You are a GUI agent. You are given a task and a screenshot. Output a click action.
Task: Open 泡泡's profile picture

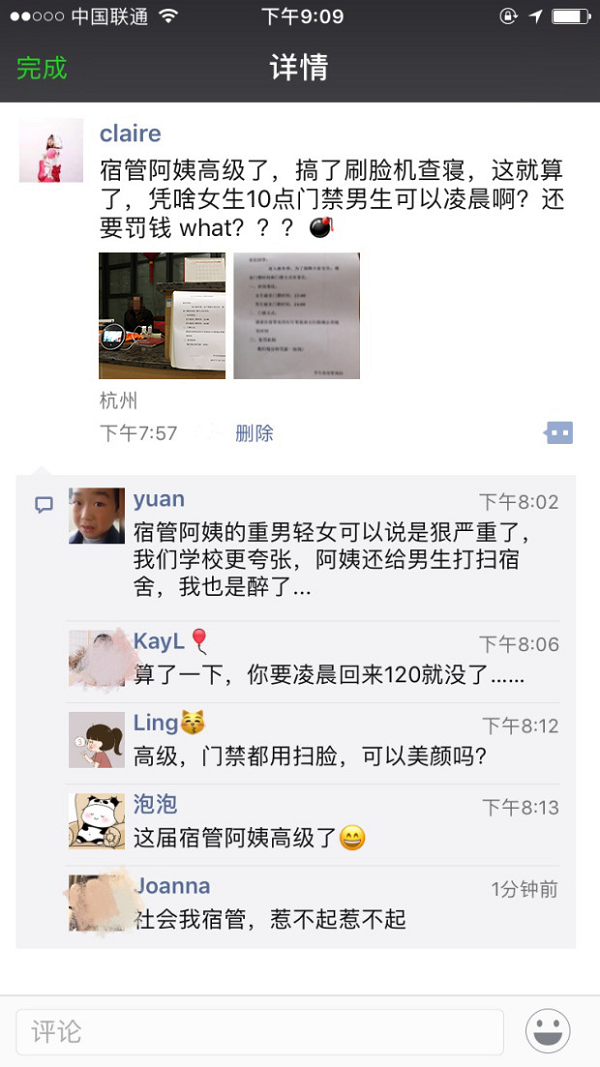click(x=97, y=821)
